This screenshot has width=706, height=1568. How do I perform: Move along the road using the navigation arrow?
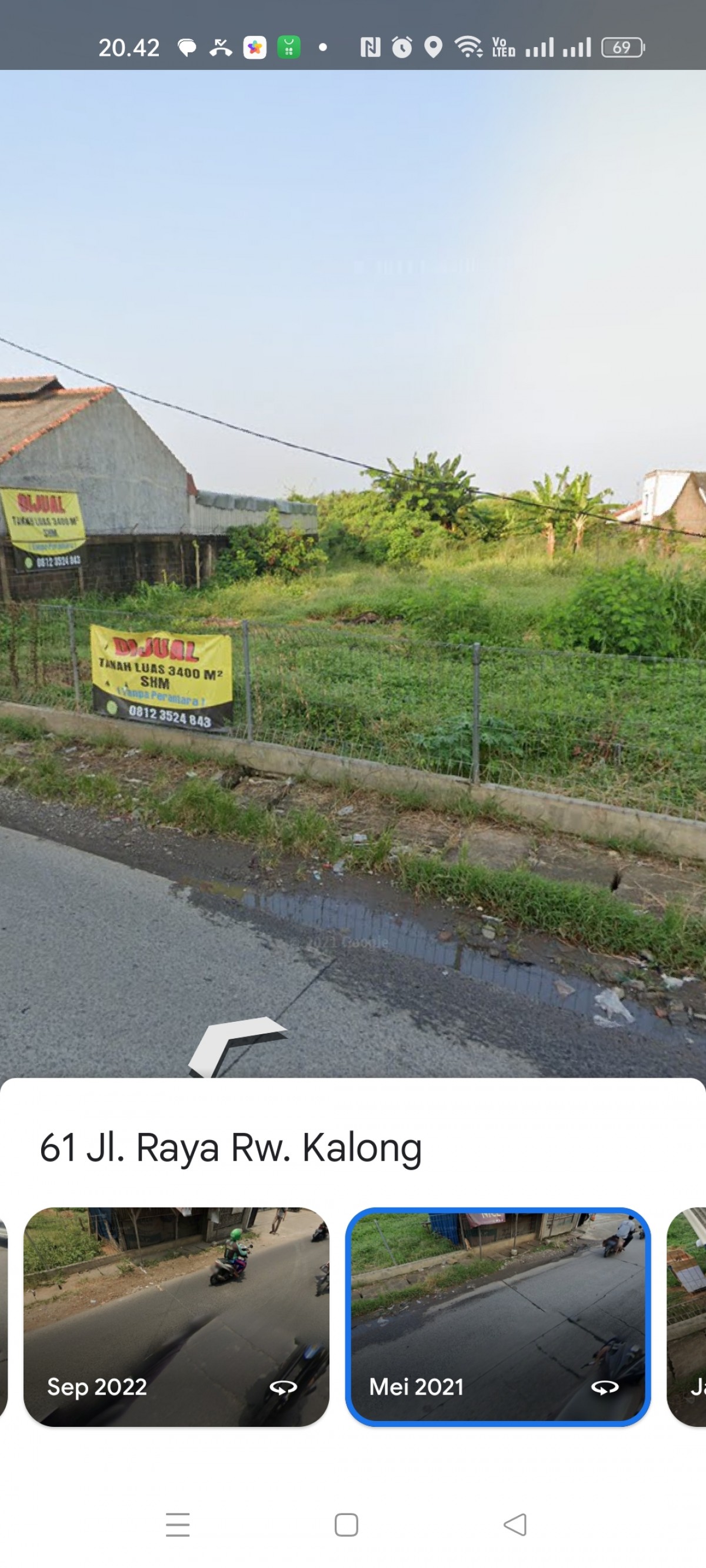tap(237, 1047)
